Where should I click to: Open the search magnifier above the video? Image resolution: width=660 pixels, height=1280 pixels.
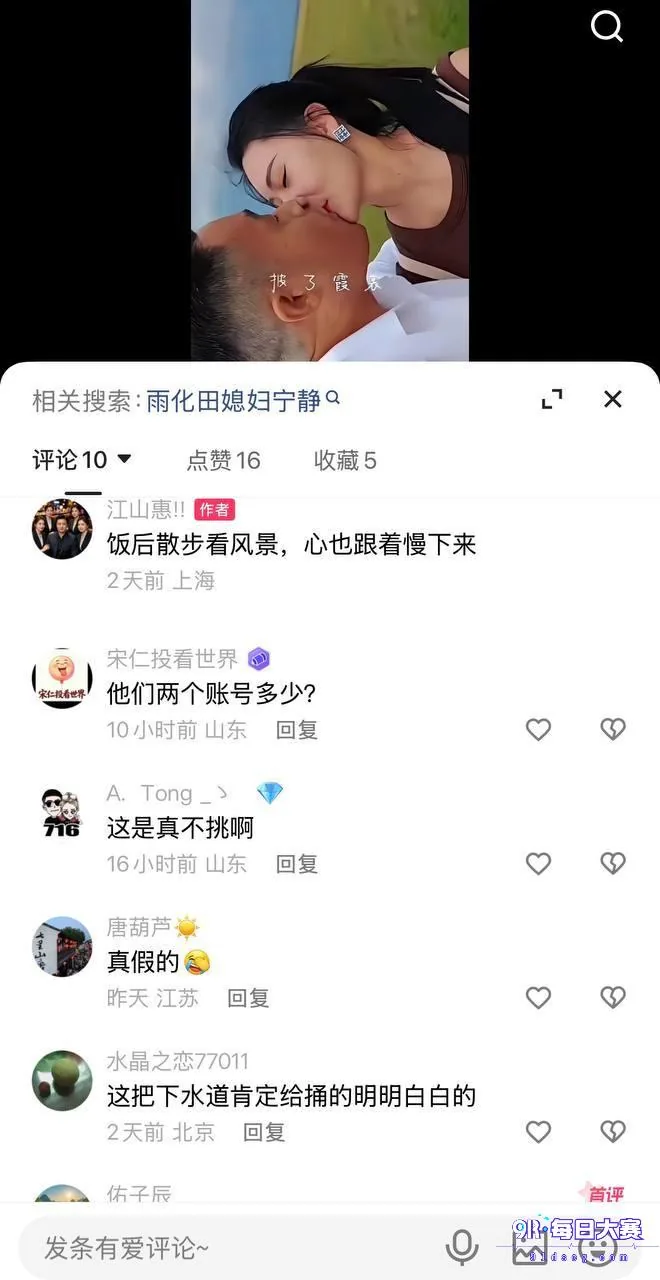click(607, 27)
